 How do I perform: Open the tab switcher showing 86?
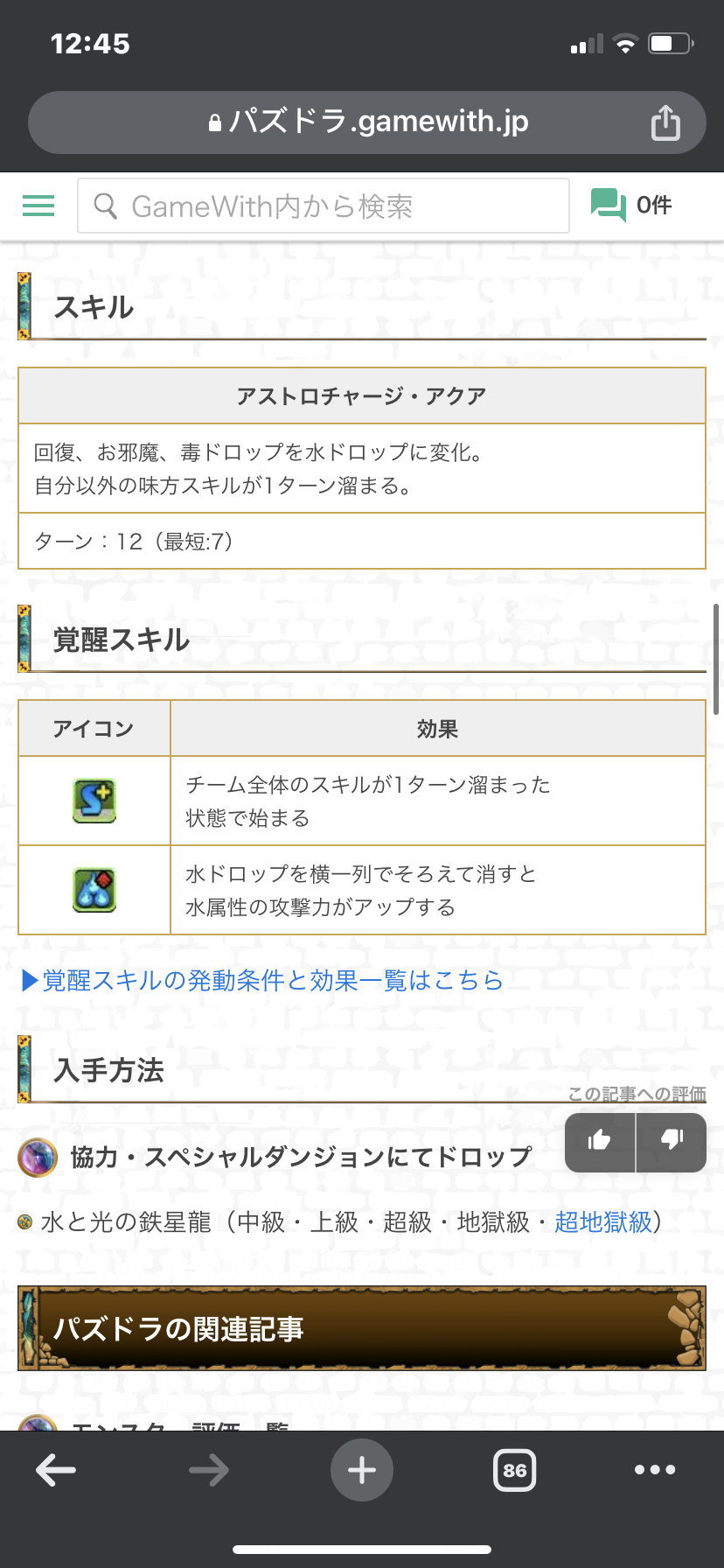click(515, 1470)
